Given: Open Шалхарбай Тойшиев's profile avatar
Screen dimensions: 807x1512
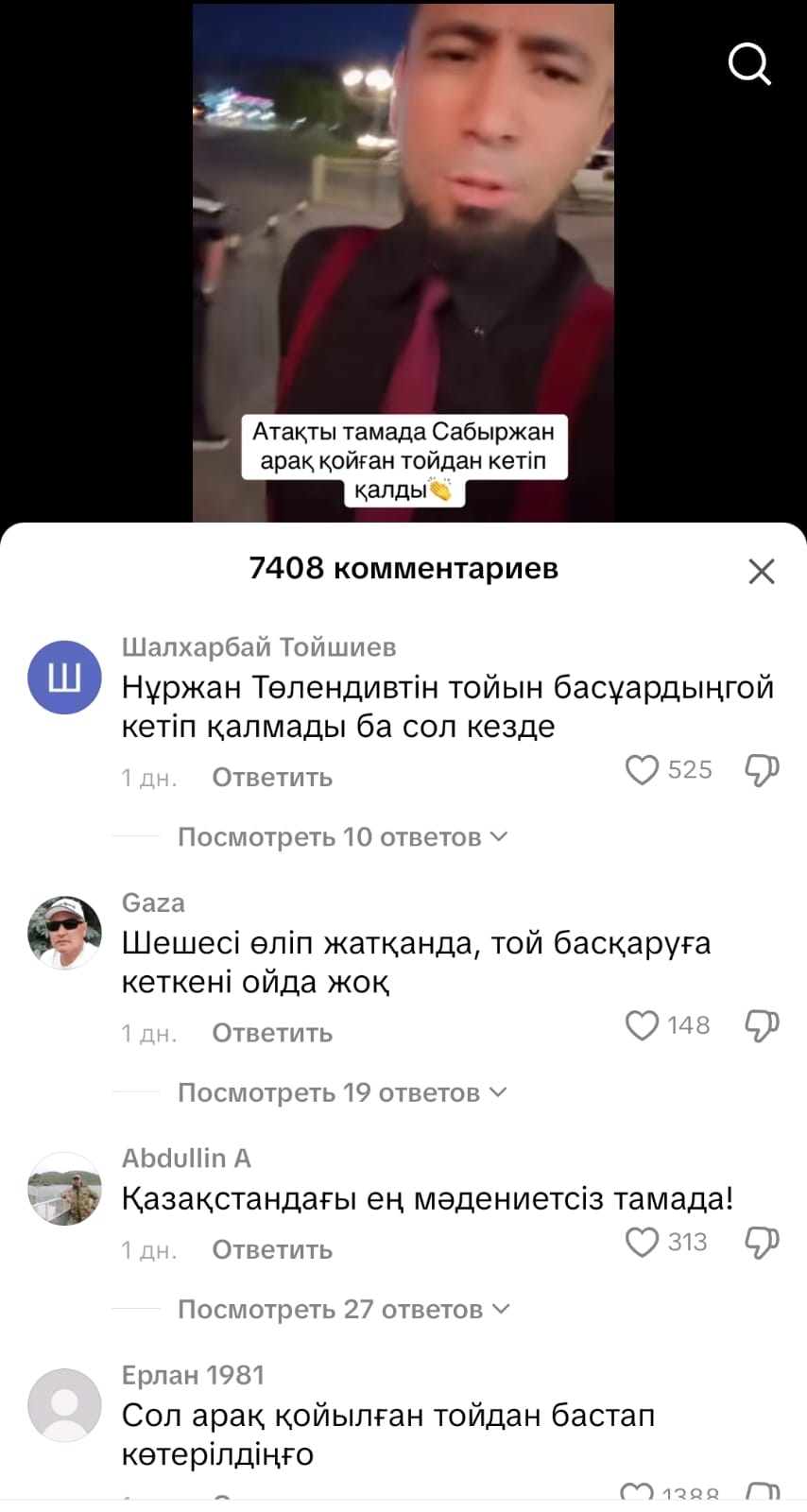Looking at the screenshot, I should tap(64, 677).
